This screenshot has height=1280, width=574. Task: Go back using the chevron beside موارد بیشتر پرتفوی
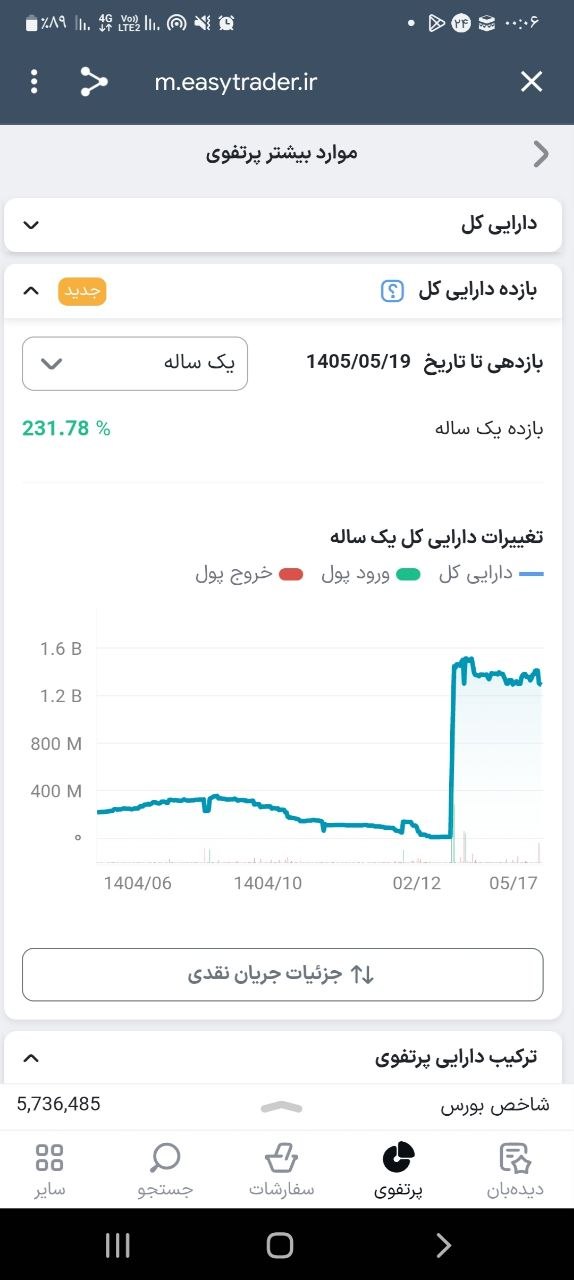pos(541,153)
